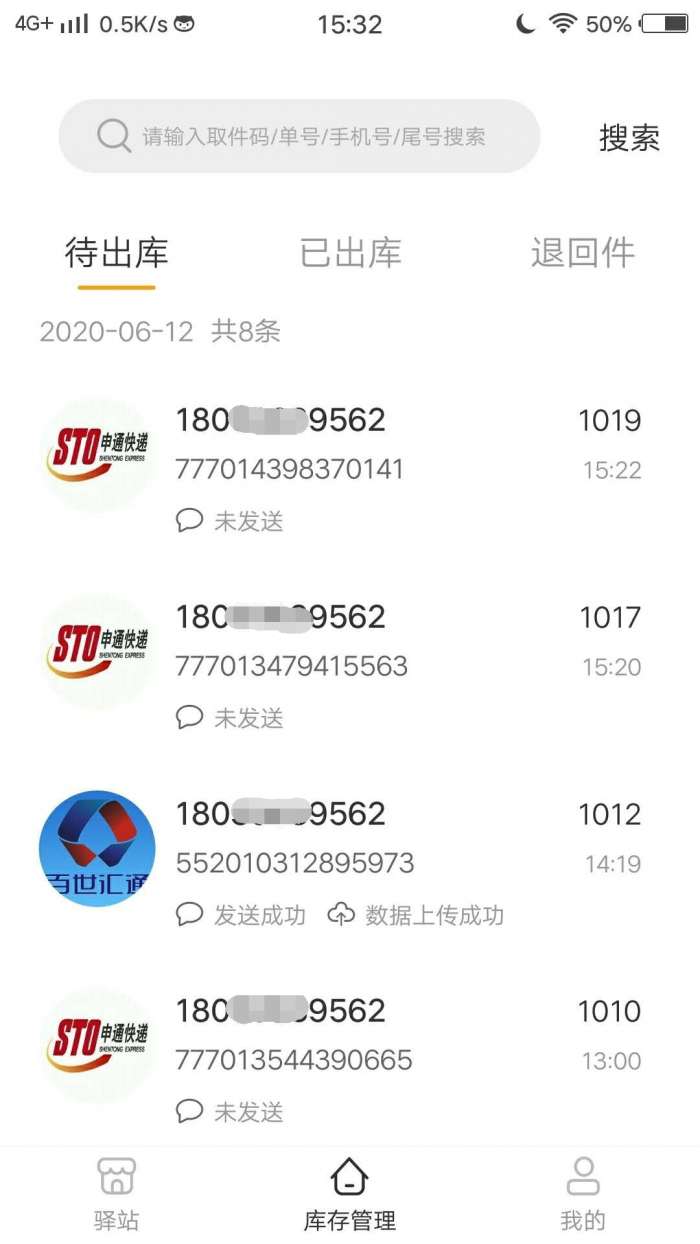
Task: Switch to the 退回件 tab
Action: (583, 253)
